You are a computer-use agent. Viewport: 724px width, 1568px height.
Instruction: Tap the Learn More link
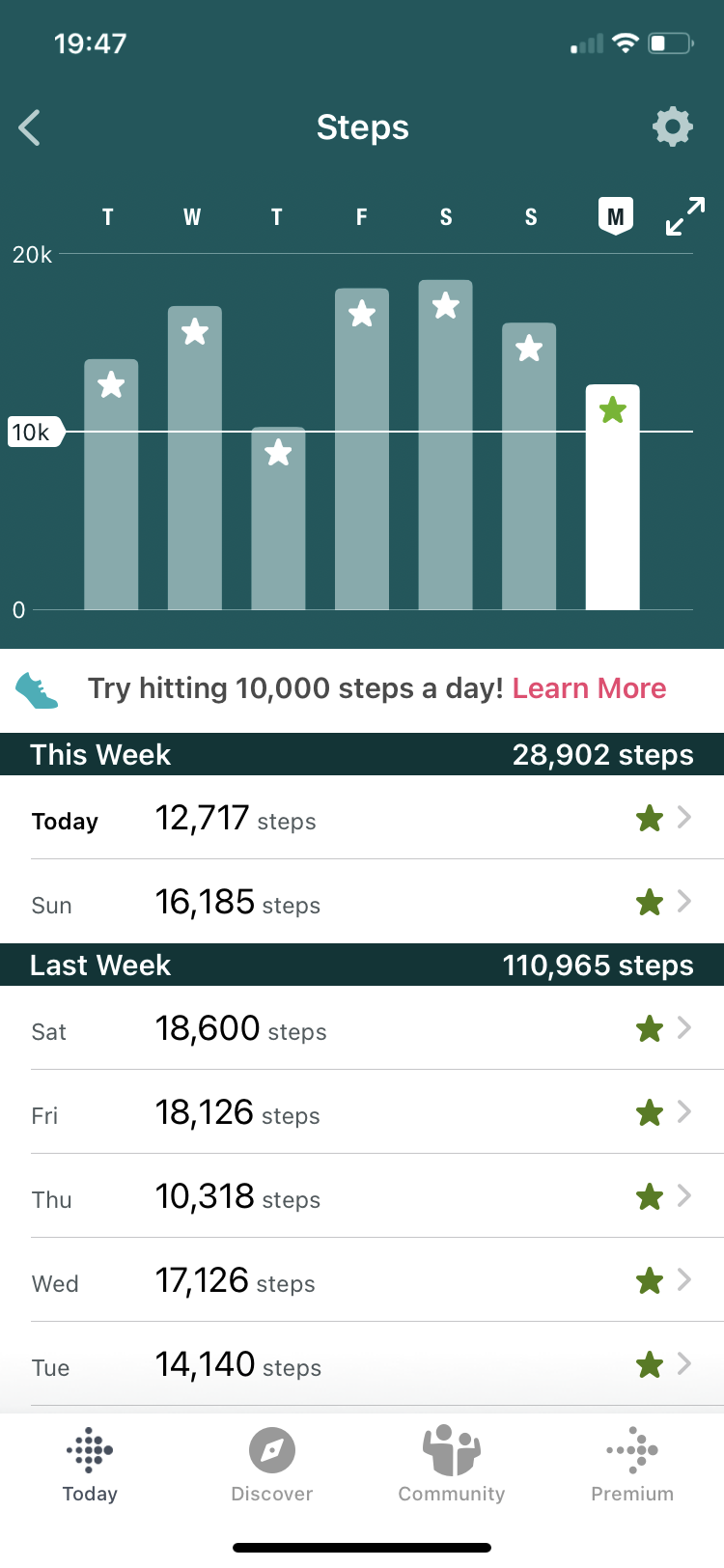click(589, 688)
